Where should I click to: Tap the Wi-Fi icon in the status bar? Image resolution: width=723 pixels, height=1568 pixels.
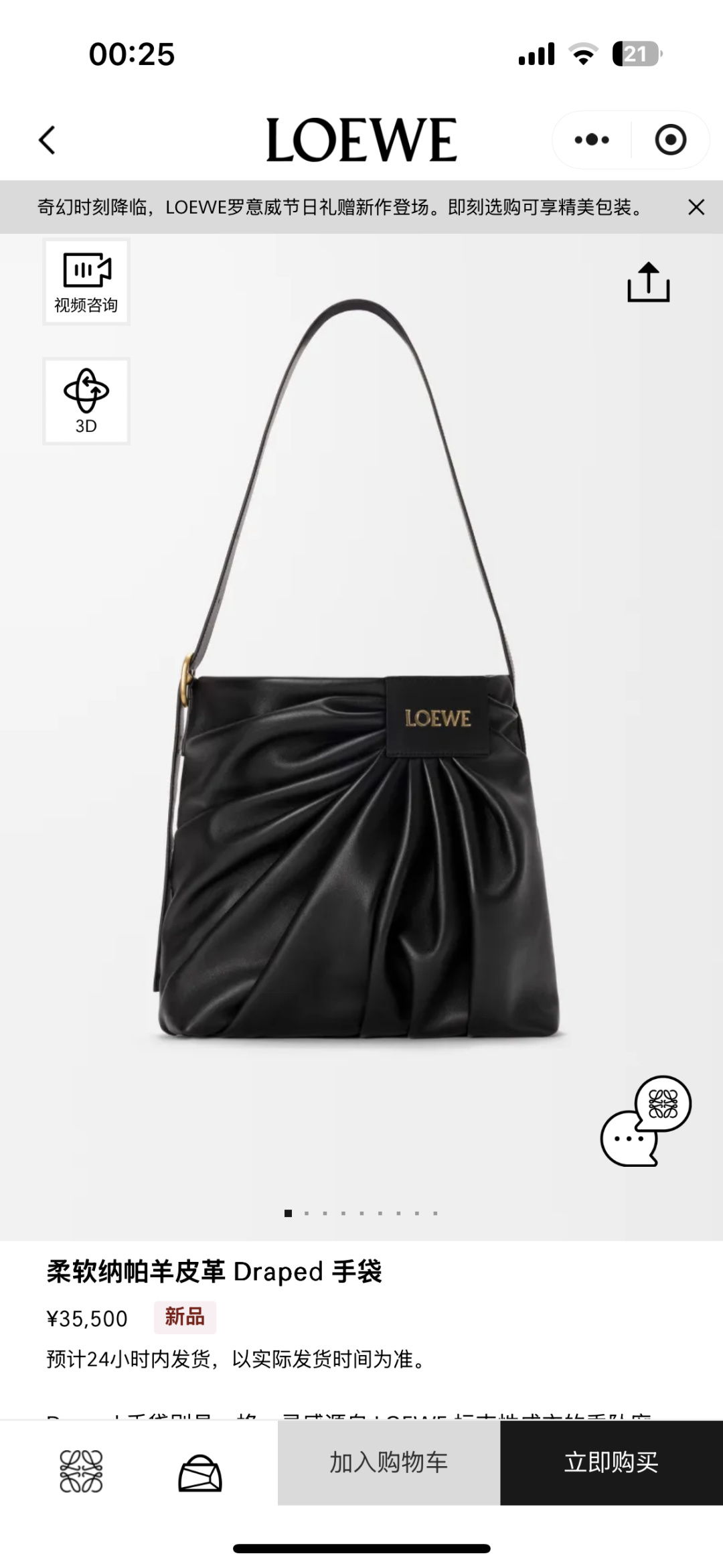tap(584, 53)
